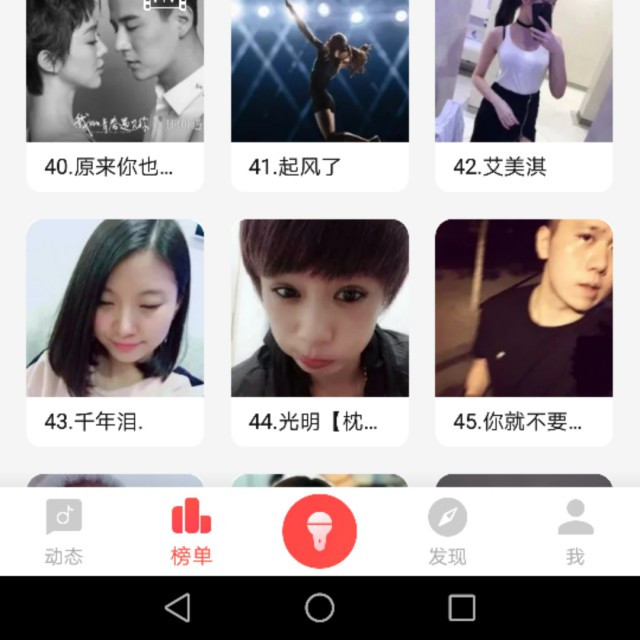Select the 榜单 tab

[191, 532]
